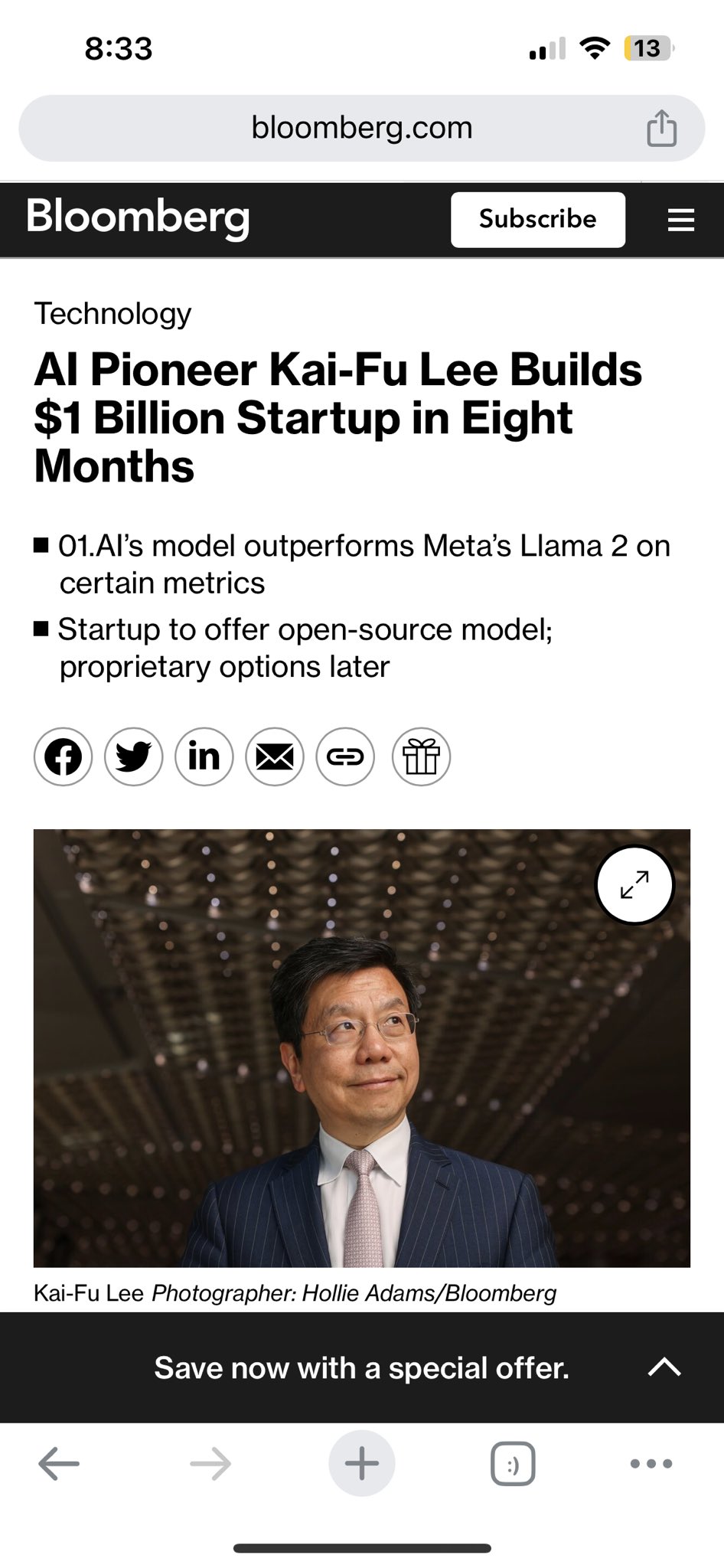The image size is (724, 1568).
Task: Open the browser share sheet icon
Action: pyautogui.click(x=662, y=128)
